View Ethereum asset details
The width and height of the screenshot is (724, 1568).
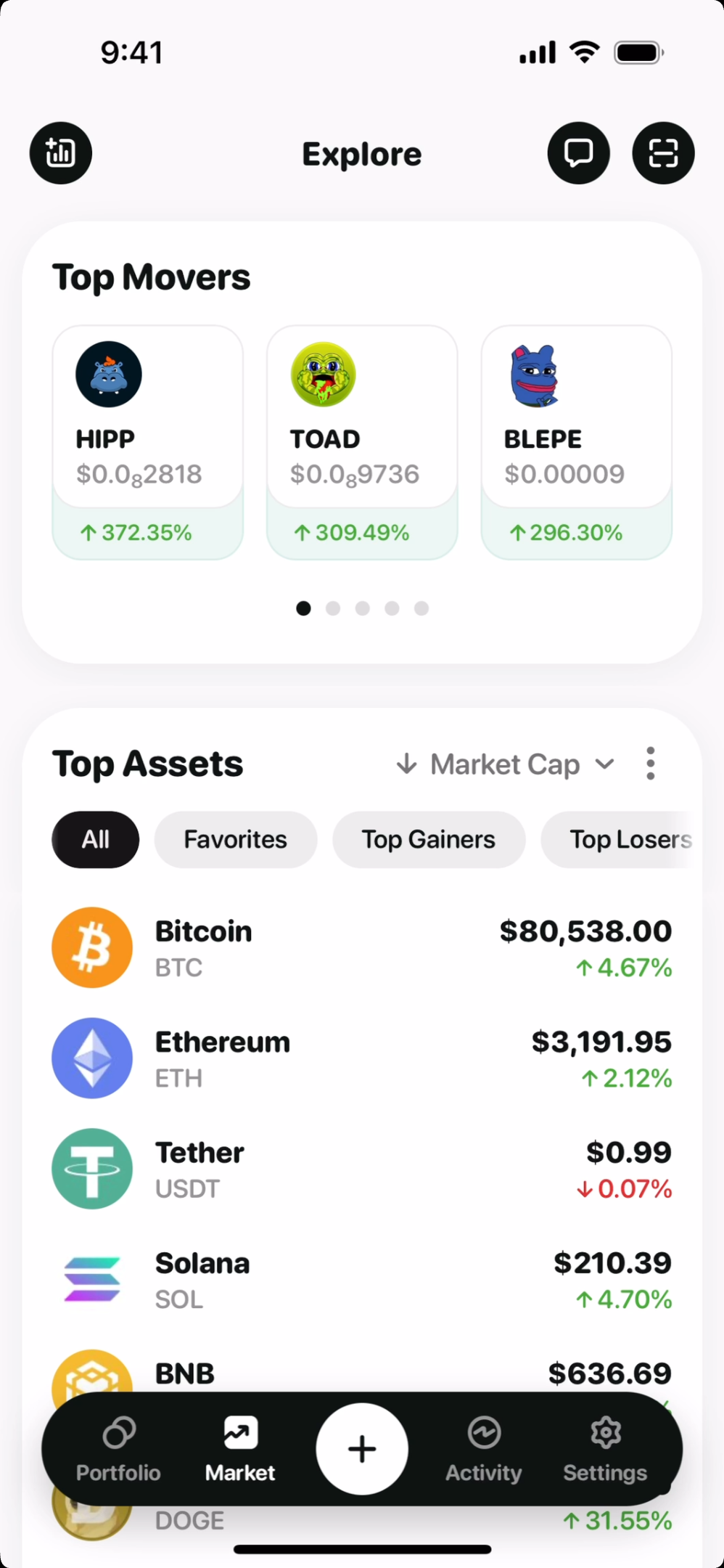coord(361,1058)
